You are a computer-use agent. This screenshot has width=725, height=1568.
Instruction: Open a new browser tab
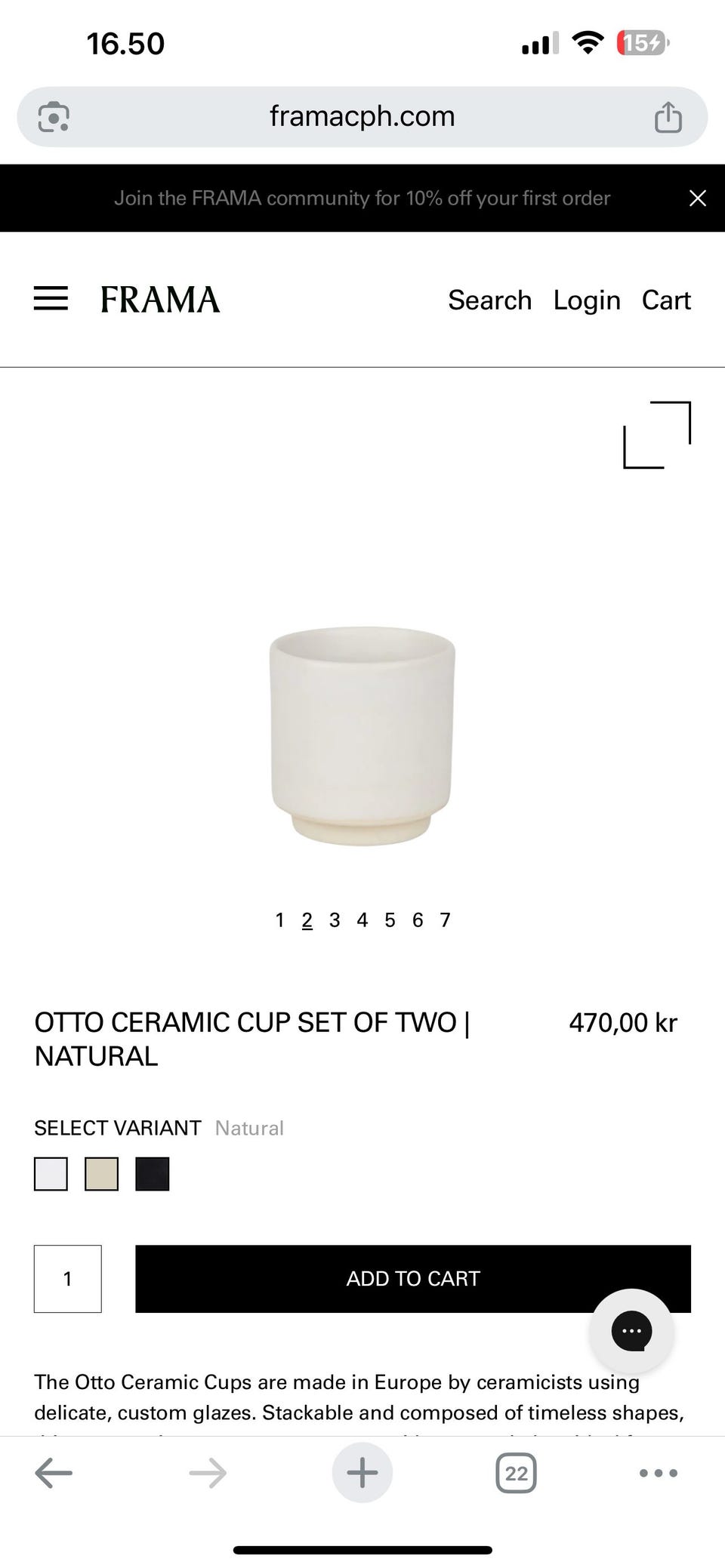(x=362, y=1473)
